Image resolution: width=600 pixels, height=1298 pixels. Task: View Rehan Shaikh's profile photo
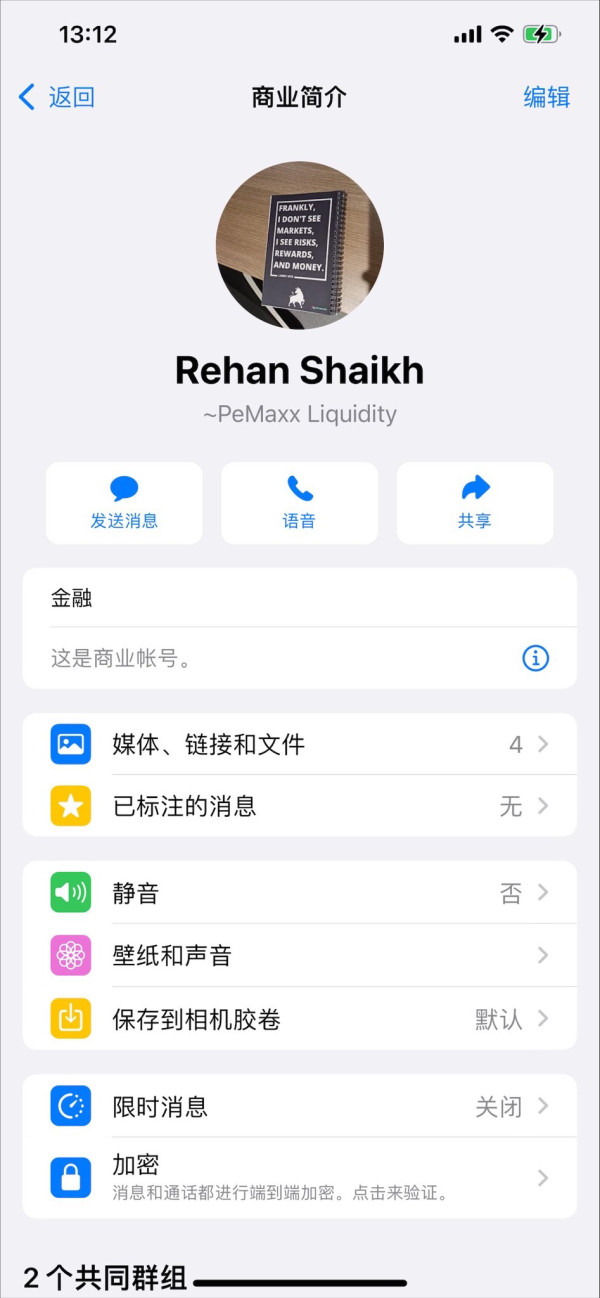[x=300, y=246]
